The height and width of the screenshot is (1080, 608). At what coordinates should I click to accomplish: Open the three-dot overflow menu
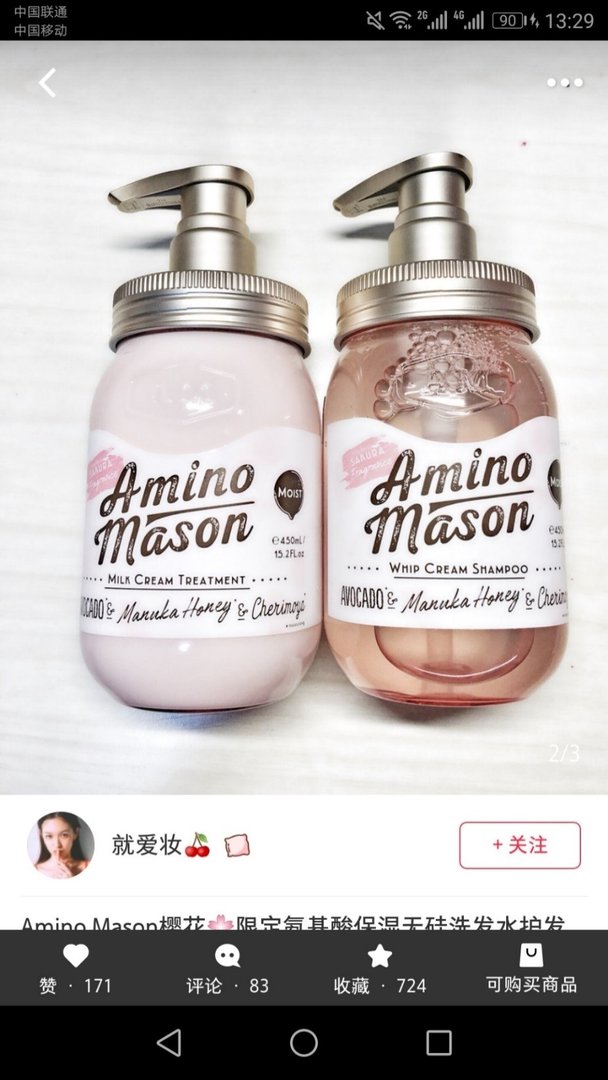pyautogui.click(x=564, y=83)
